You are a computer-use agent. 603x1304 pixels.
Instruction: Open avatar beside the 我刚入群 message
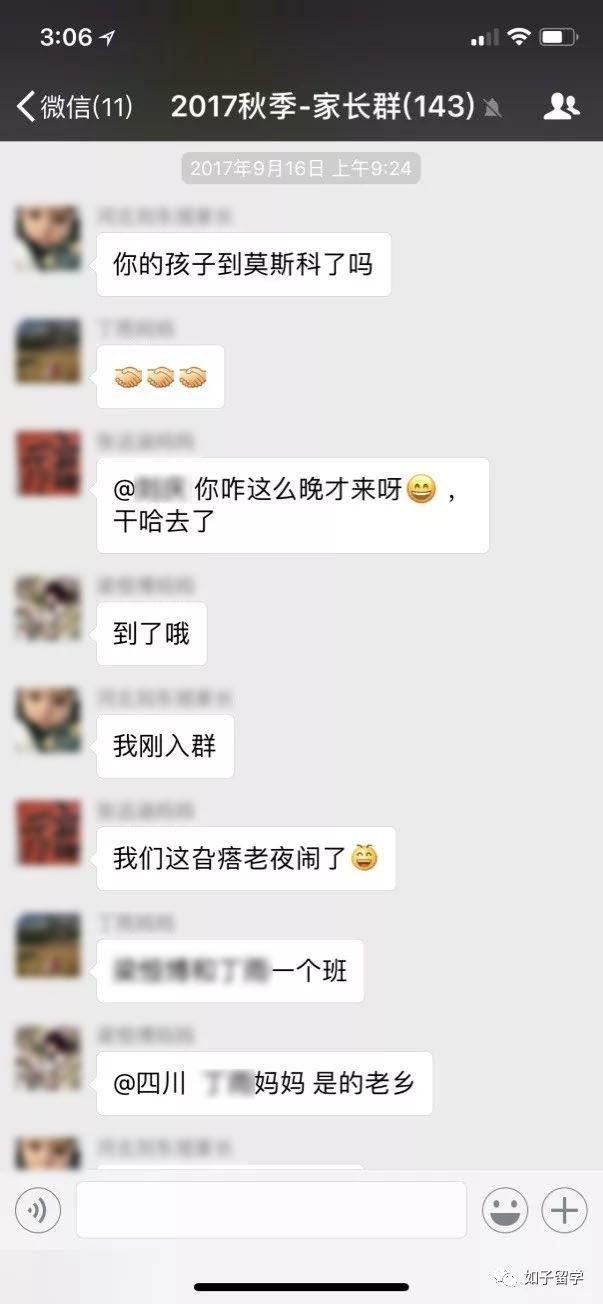(48, 721)
